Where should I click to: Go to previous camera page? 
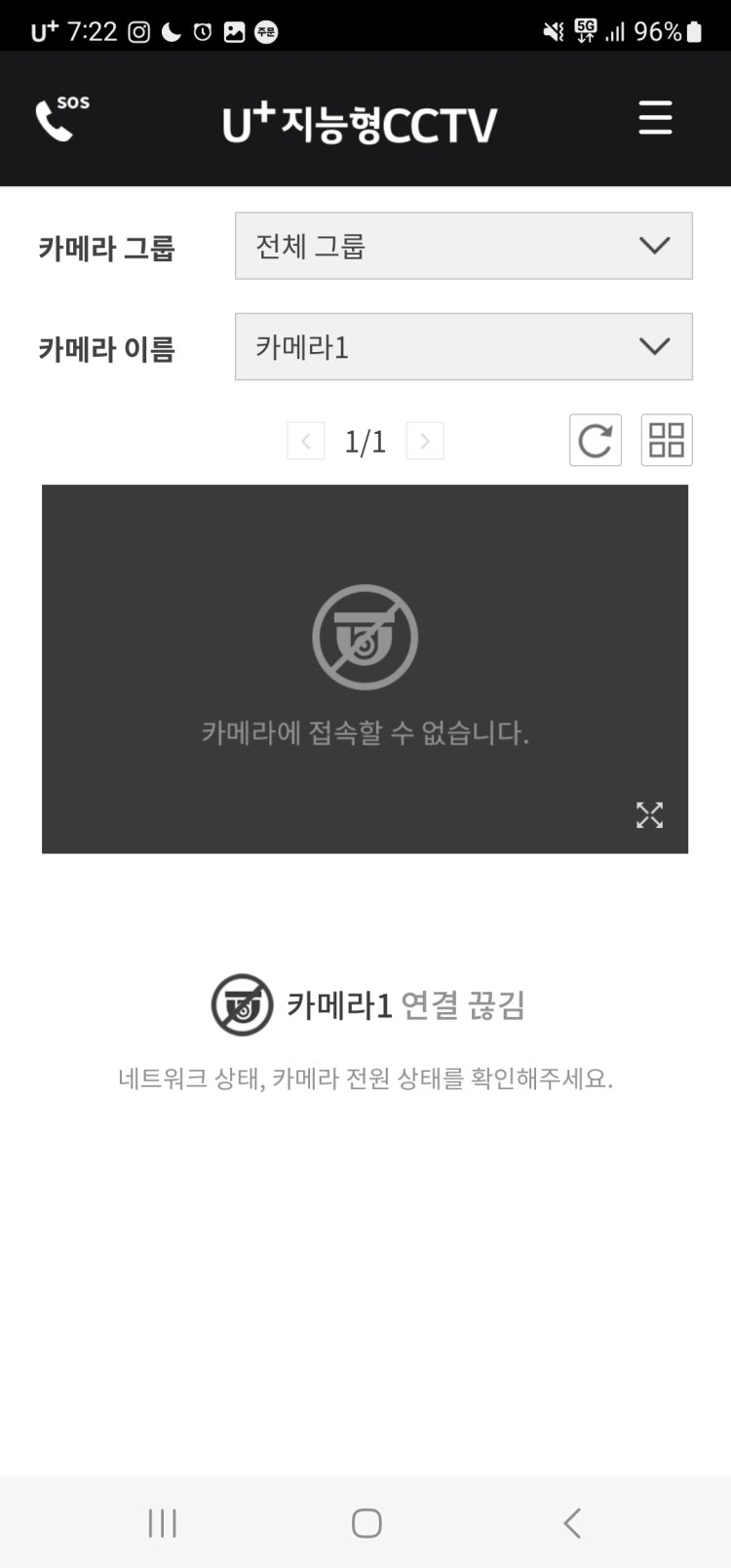pos(306,441)
